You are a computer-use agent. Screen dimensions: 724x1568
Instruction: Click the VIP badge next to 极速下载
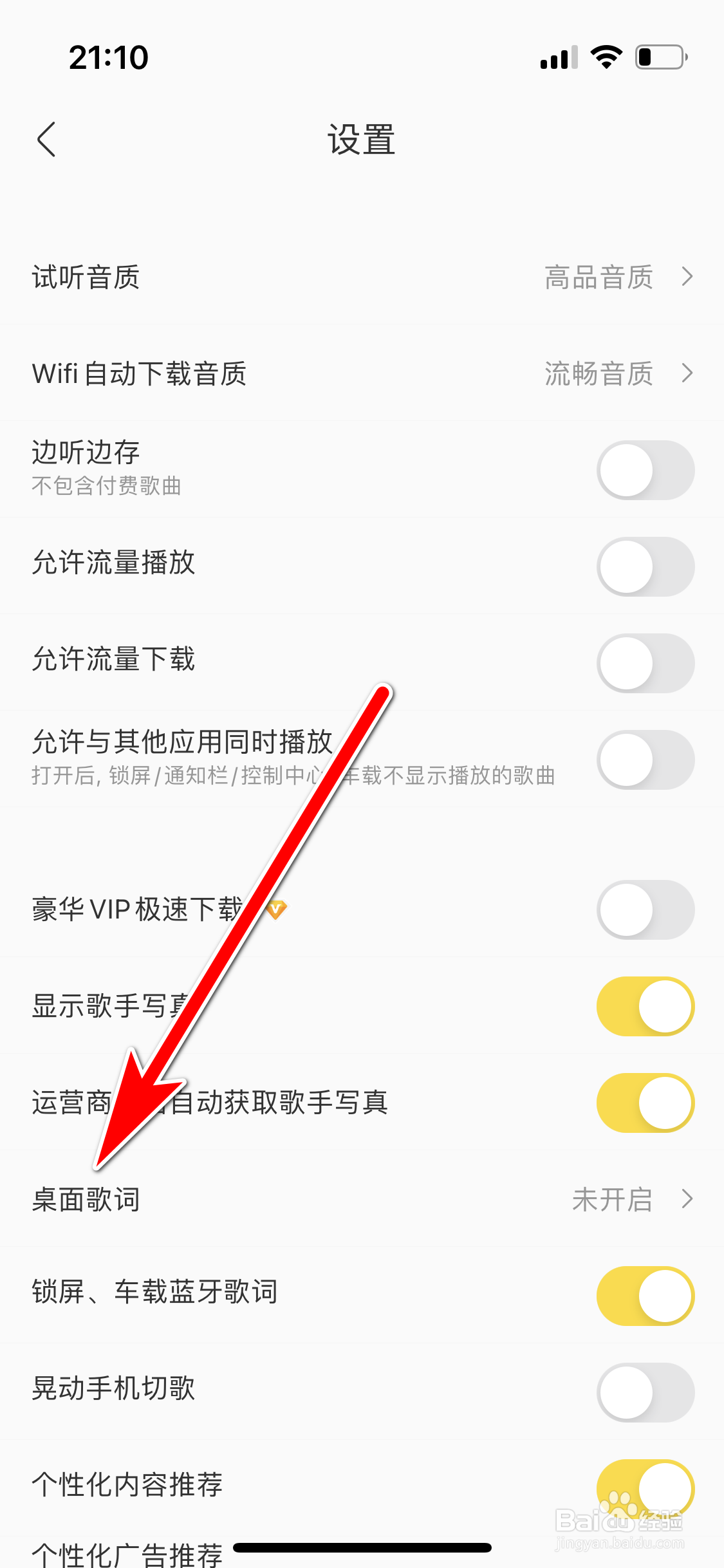pyautogui.click(x=275, y=910)
